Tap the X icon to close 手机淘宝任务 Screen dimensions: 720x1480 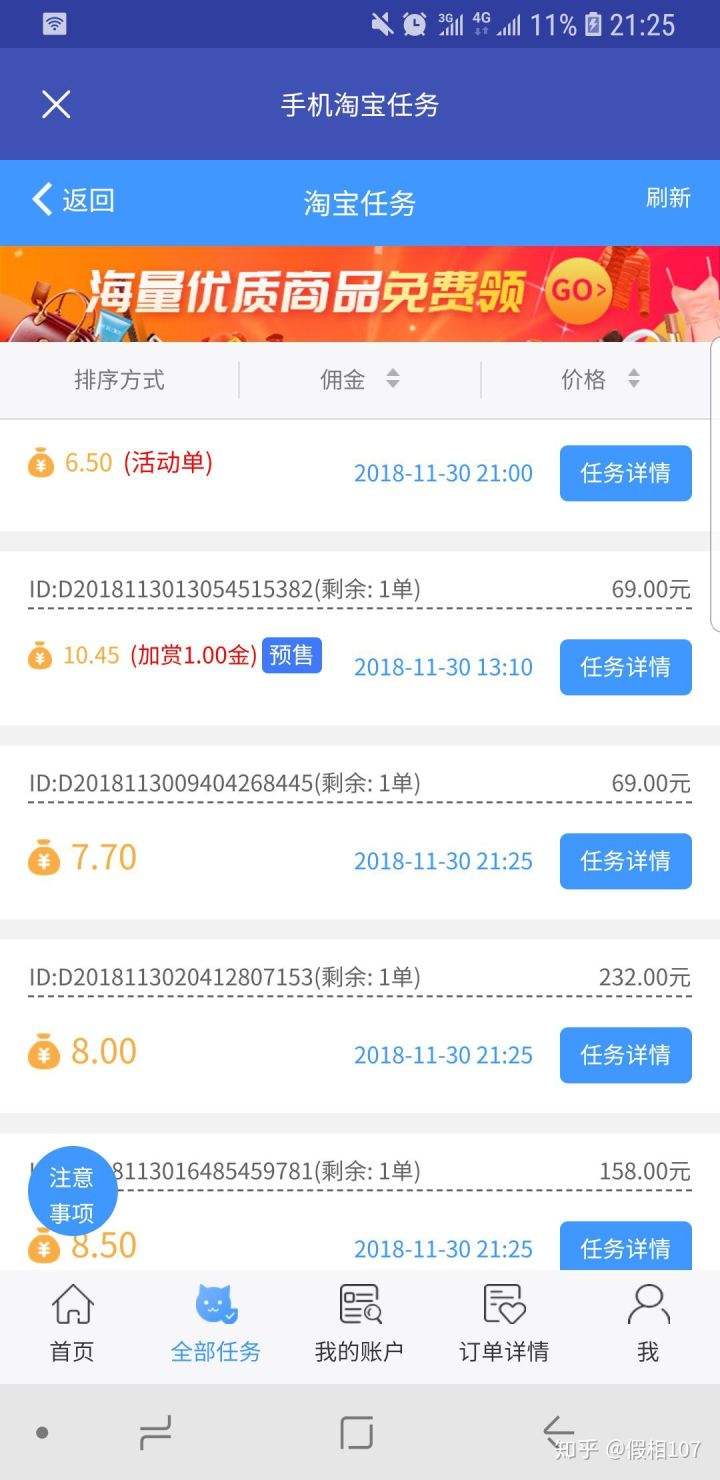point(56,104)
